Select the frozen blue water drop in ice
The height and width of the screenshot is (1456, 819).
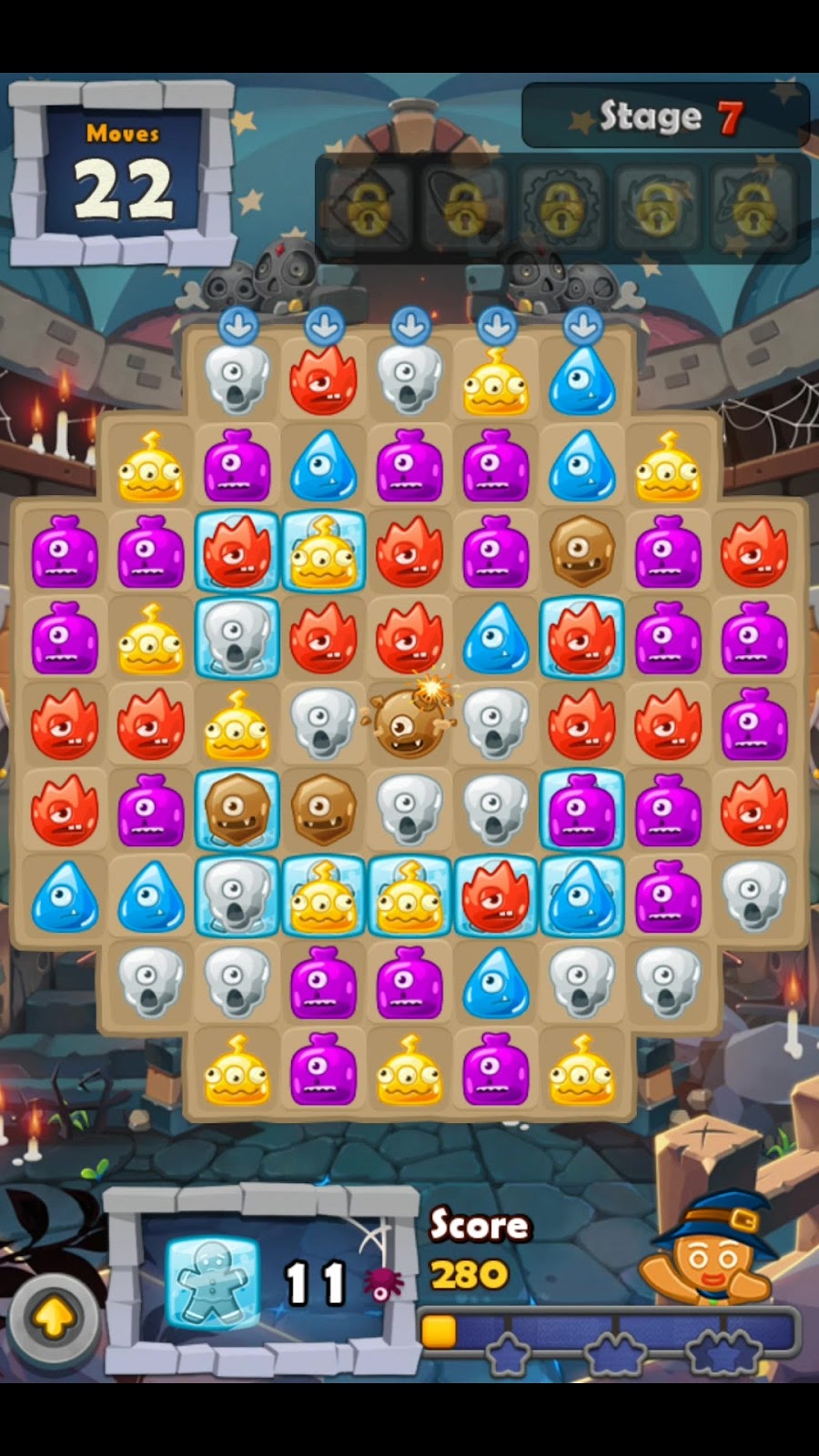(582, 896)
